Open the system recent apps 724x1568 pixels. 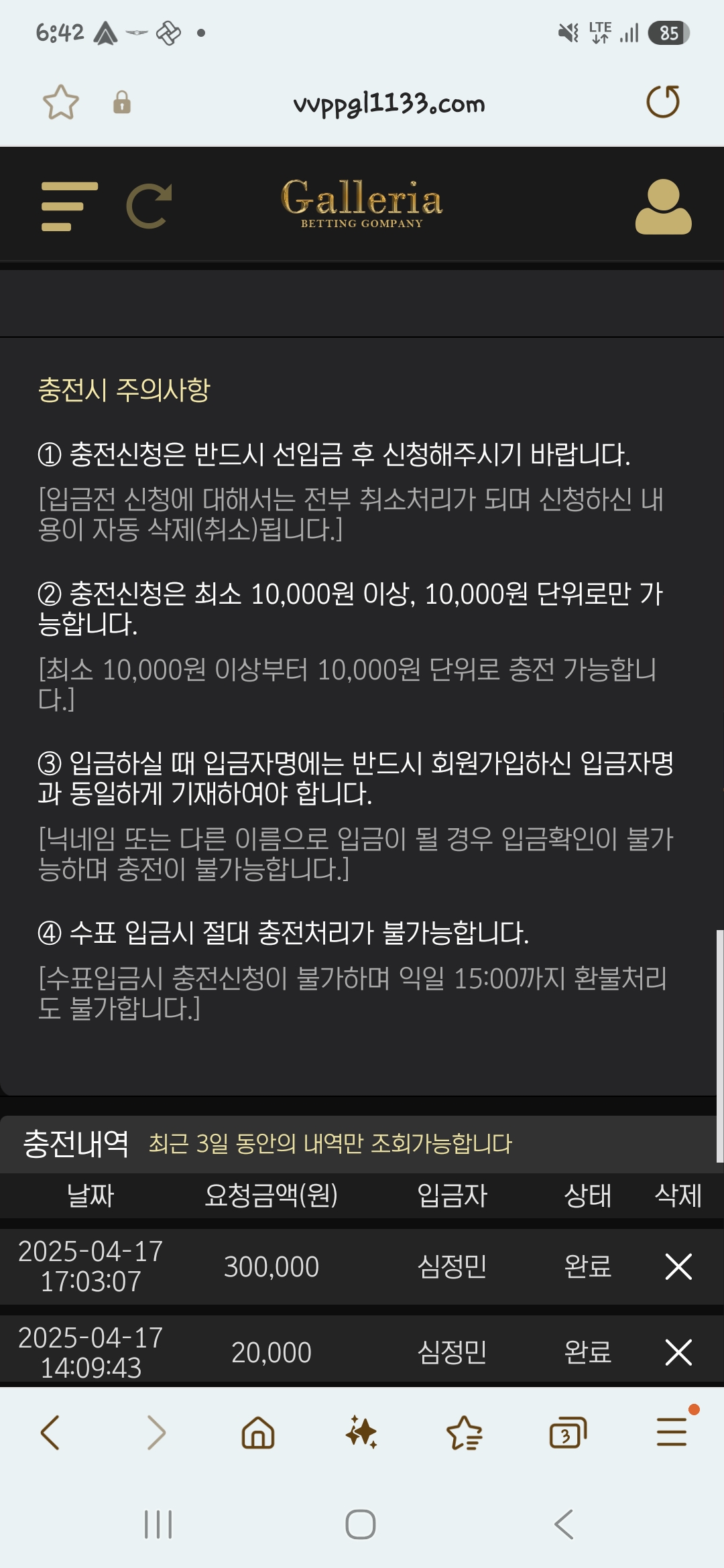coord(158,1524)
